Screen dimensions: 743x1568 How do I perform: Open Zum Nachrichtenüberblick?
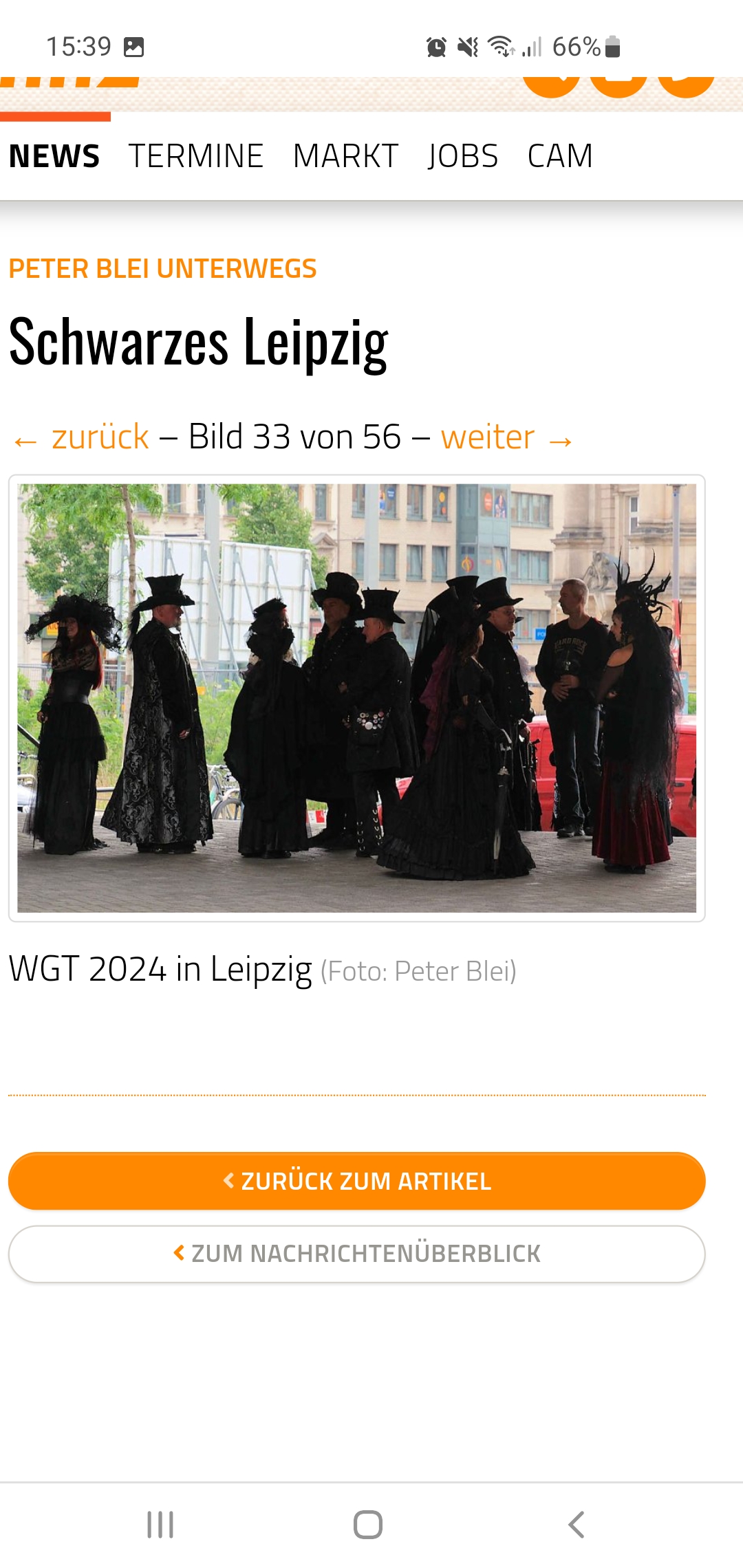(356, 1254)
